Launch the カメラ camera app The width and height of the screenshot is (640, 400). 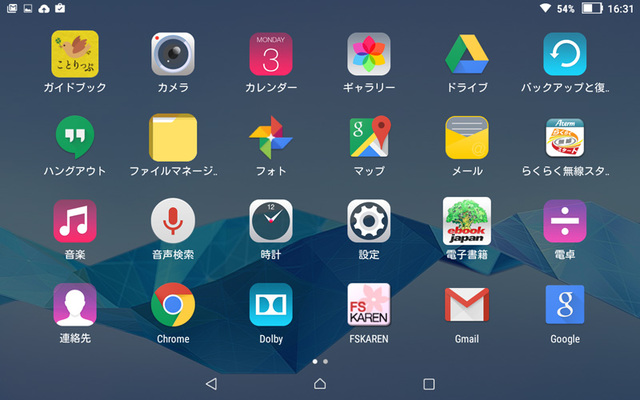click(x=173, y=54)
